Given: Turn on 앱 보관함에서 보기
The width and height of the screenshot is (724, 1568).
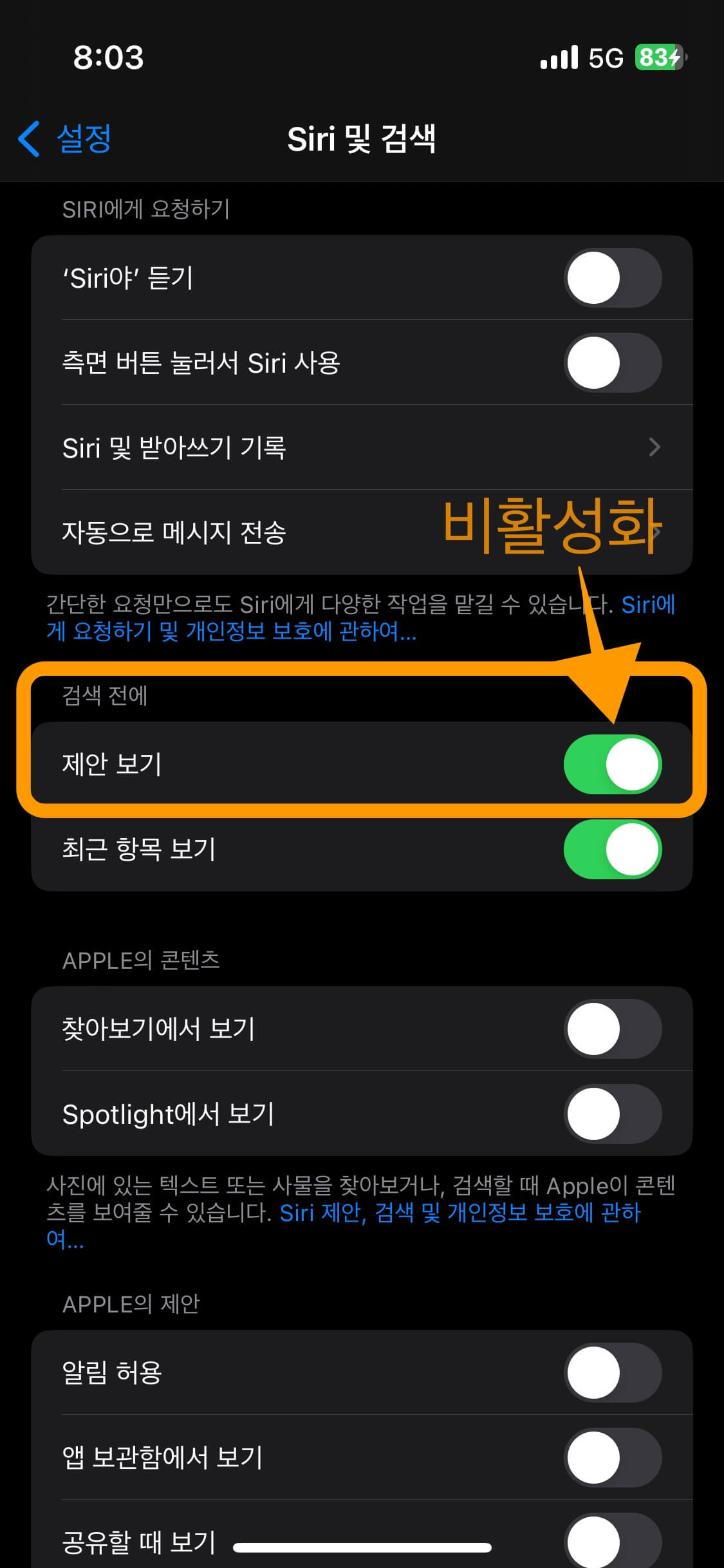Looking at the screenshot, I should click(x=613, y=1457).
